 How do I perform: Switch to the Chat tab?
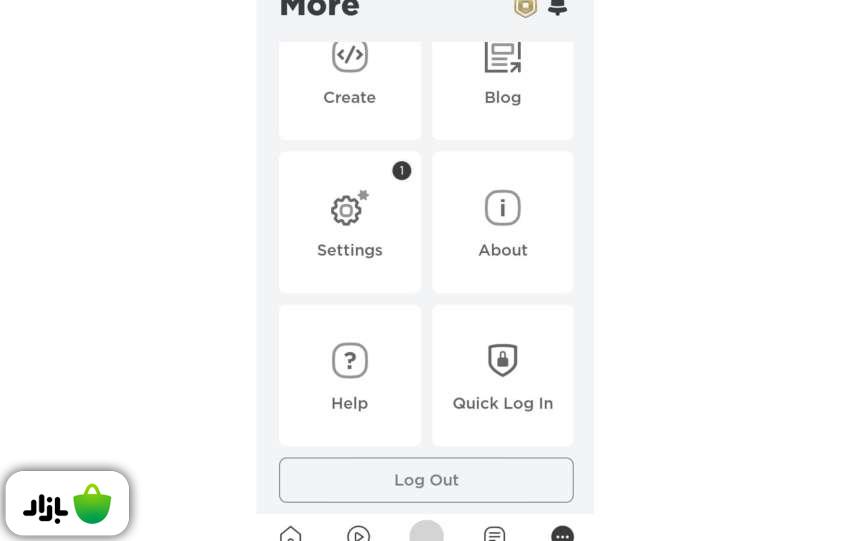pos(494,533)
